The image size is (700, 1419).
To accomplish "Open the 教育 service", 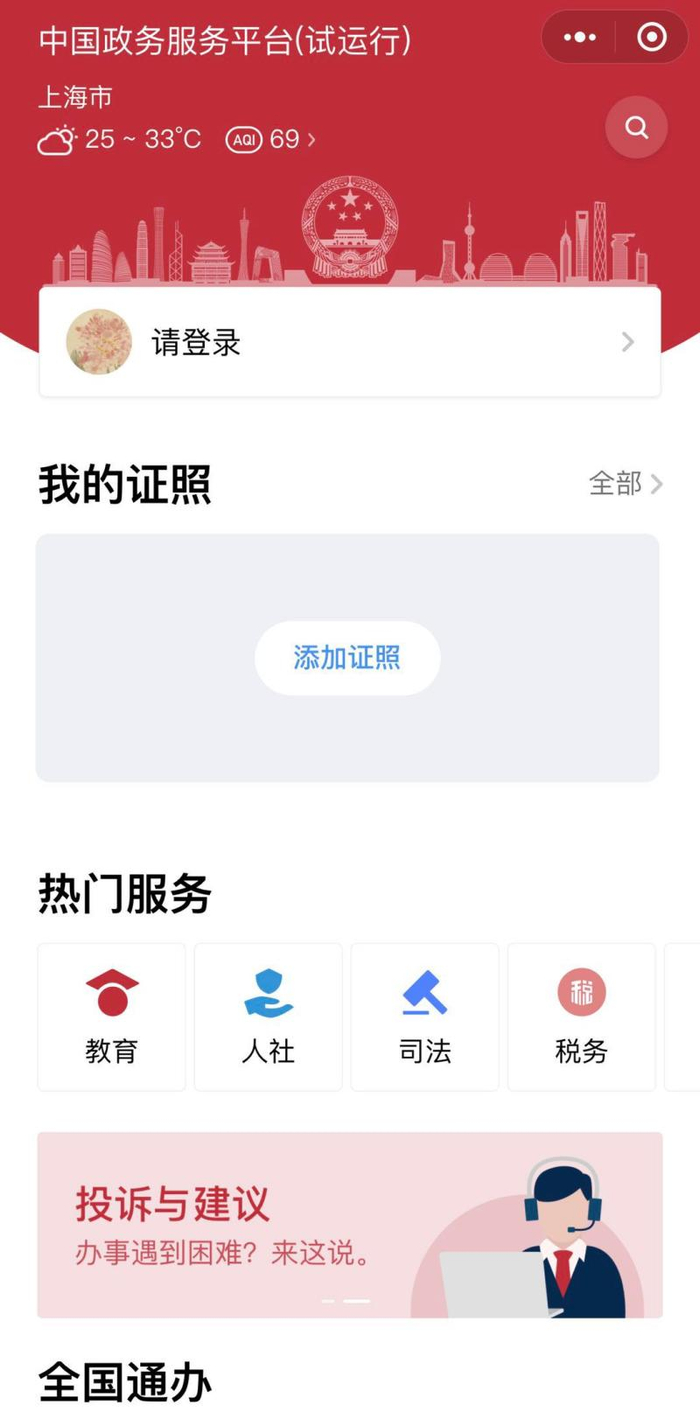I will (x=111, y=1017).
